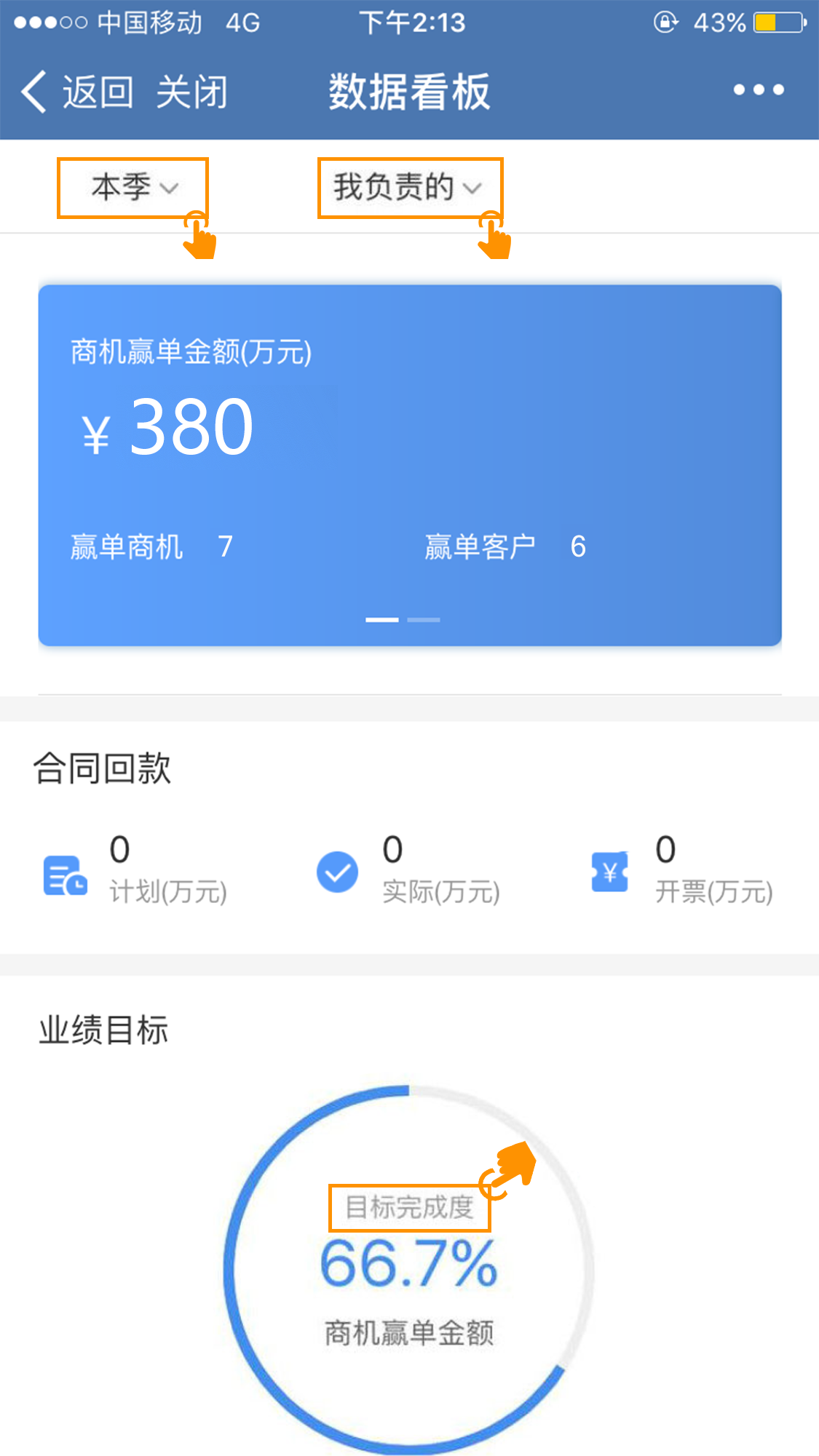Select the second card page indicator
819x1456 pixels.
click(x=424, y=620)
